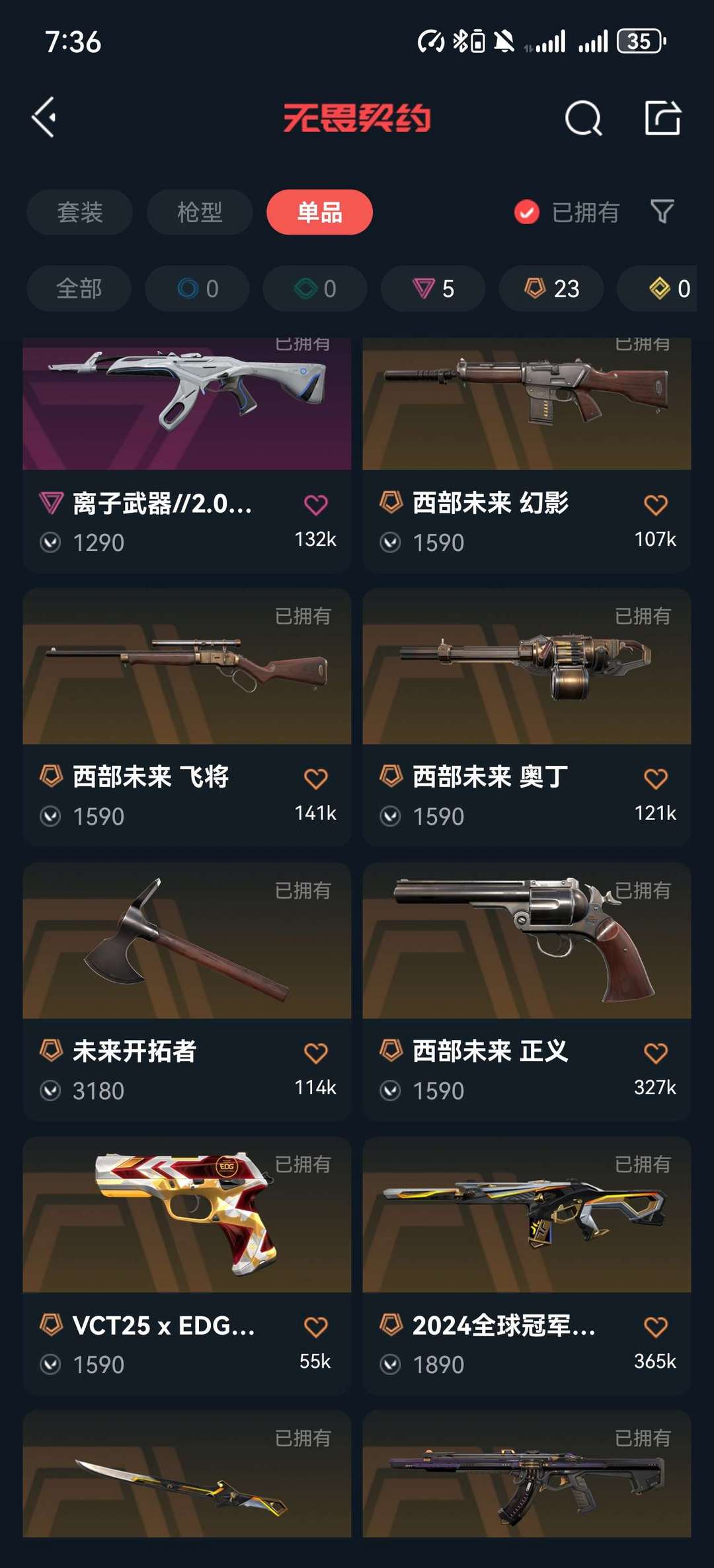Open the 未来开拓者 axe card

187,991
